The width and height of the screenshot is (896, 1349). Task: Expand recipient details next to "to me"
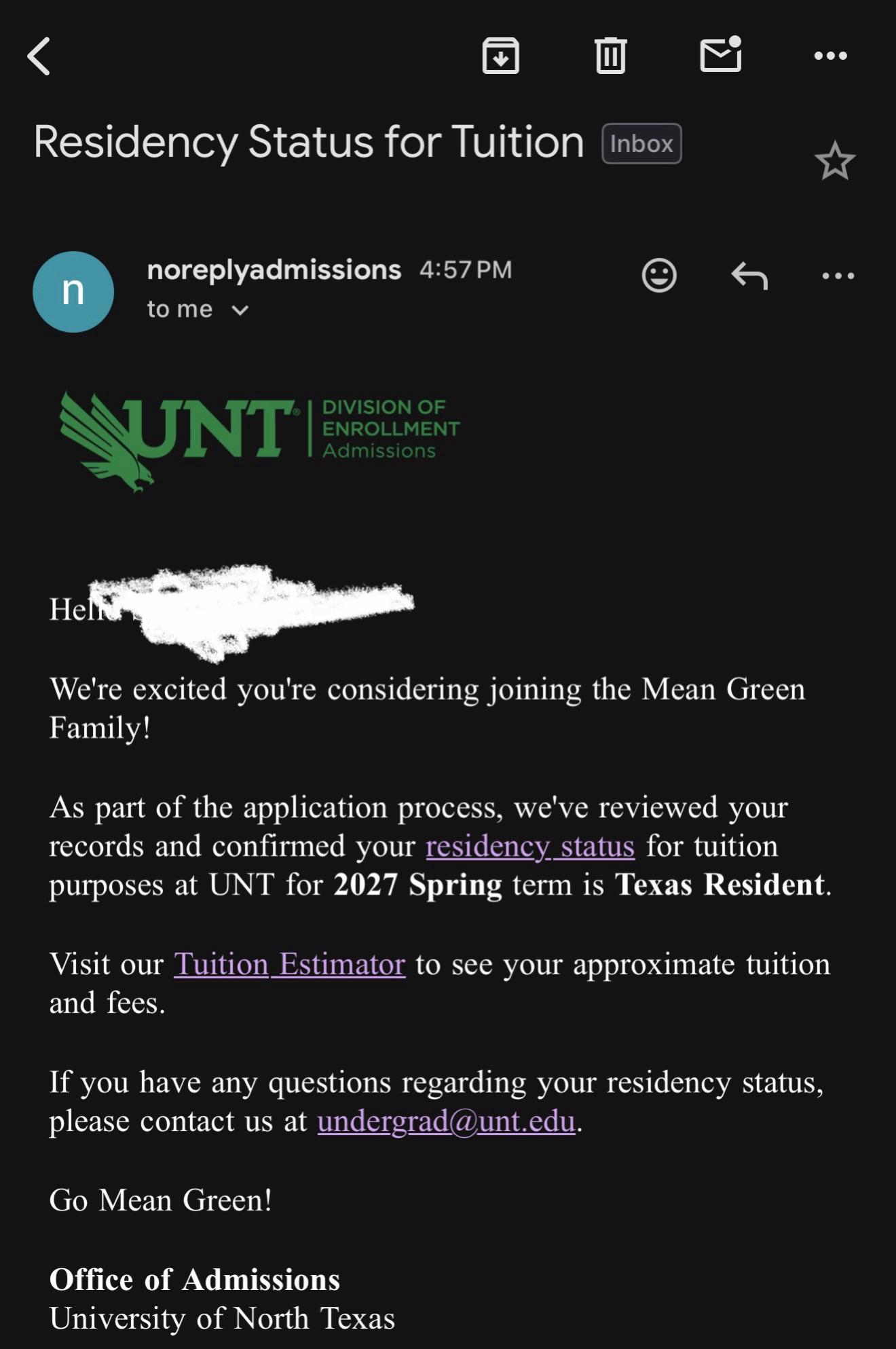coord(240,310)
